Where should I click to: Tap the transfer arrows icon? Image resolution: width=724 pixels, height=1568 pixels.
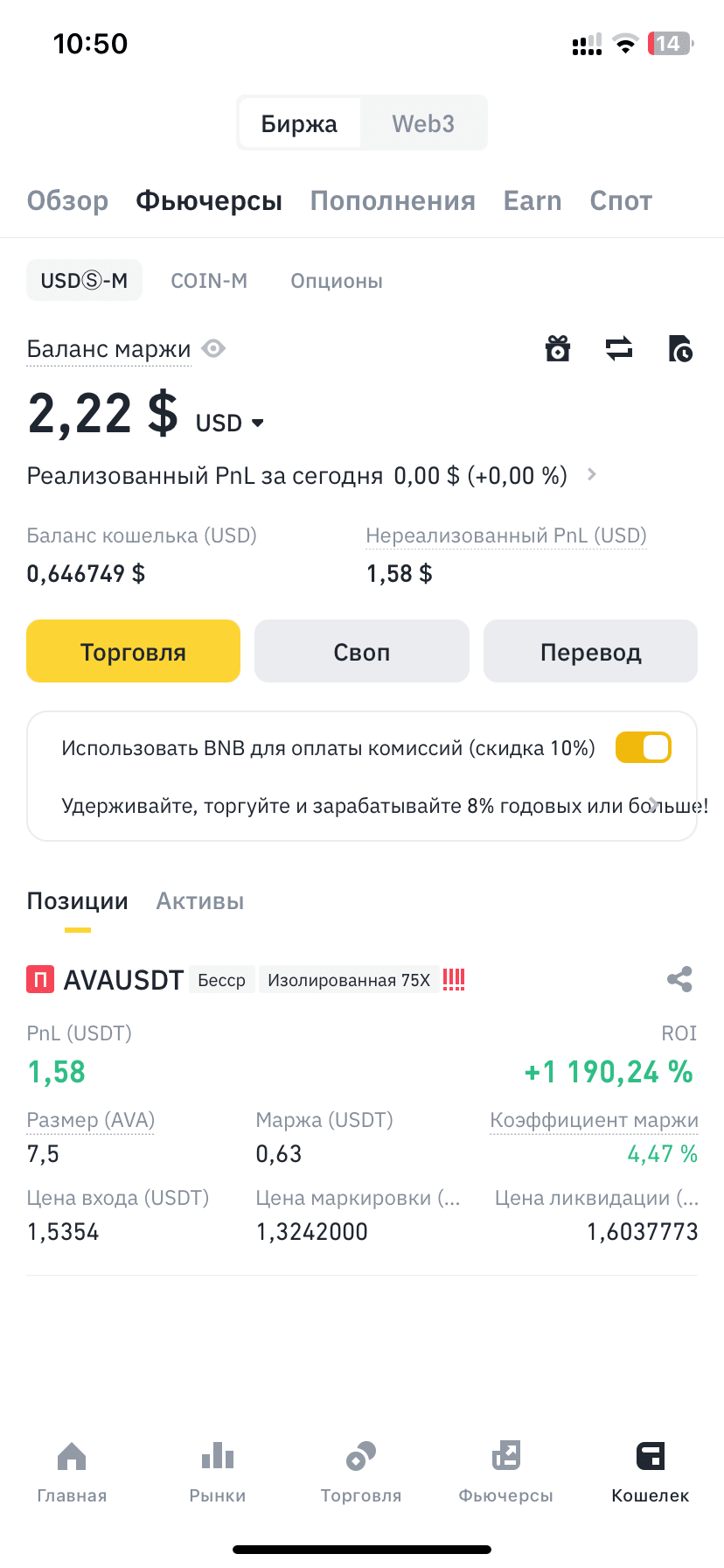click(x=619, y=349)
